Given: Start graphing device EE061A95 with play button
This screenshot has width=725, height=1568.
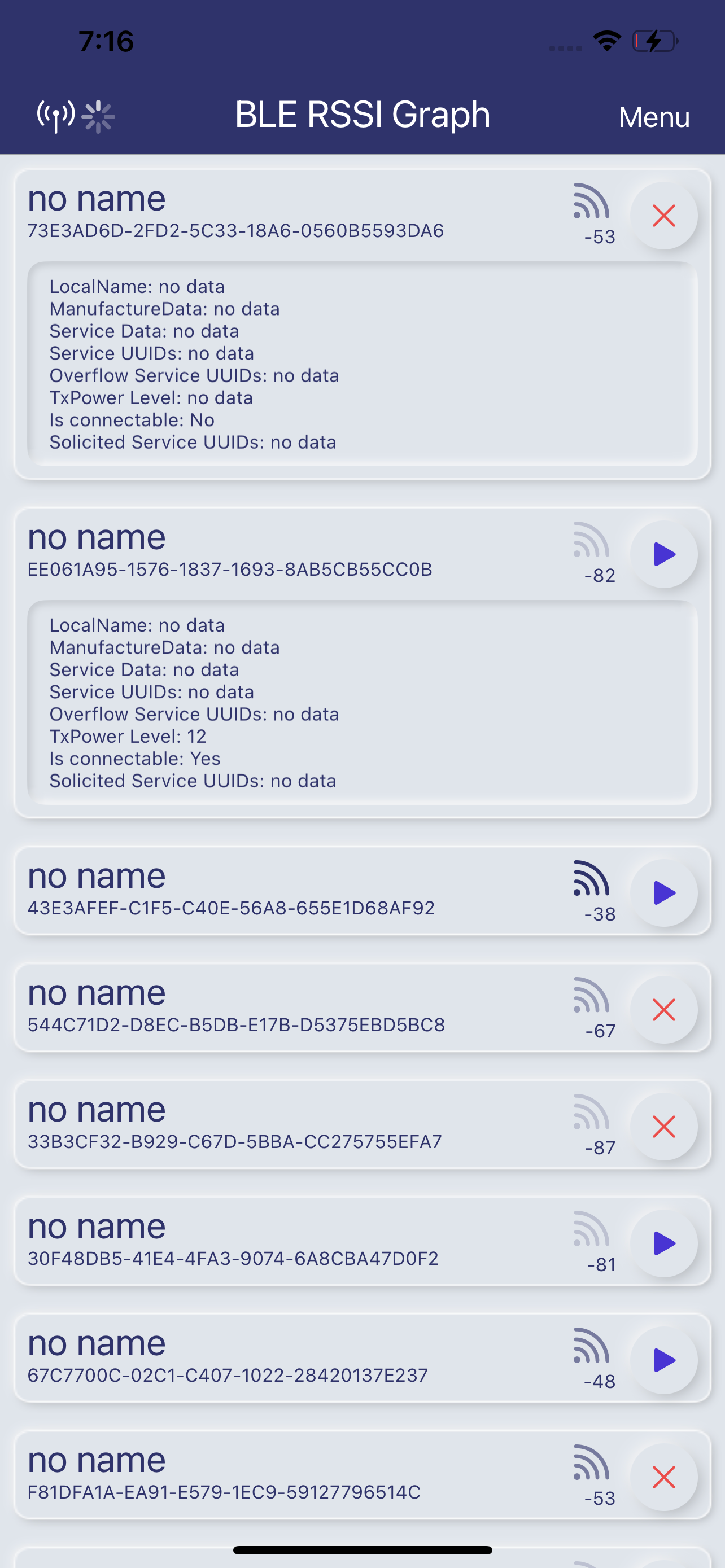Looking at the screenshot, I should (x=663, y=554).
